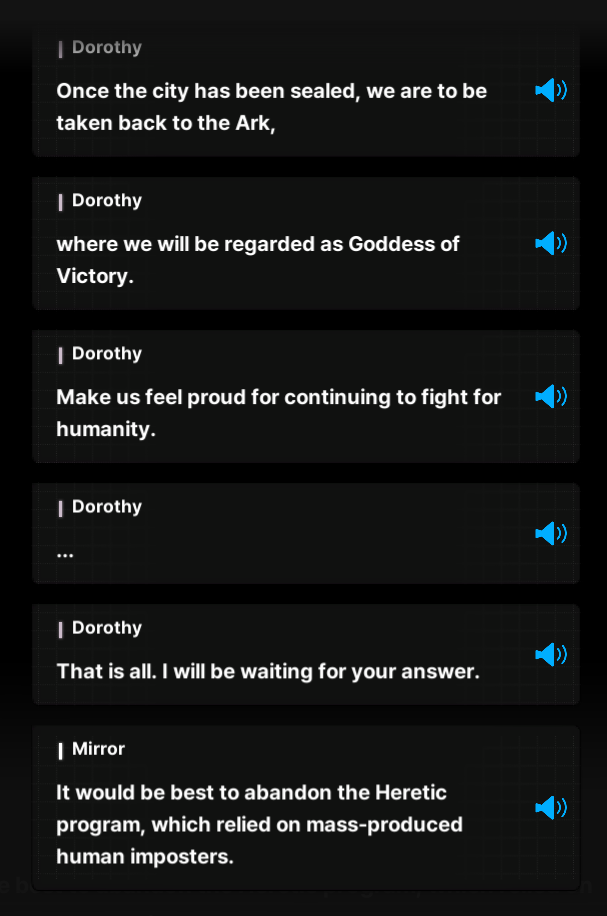Play Dorothy's "..." voice line
Viewport: 607px width, 916px height.
tap(550, 533)
